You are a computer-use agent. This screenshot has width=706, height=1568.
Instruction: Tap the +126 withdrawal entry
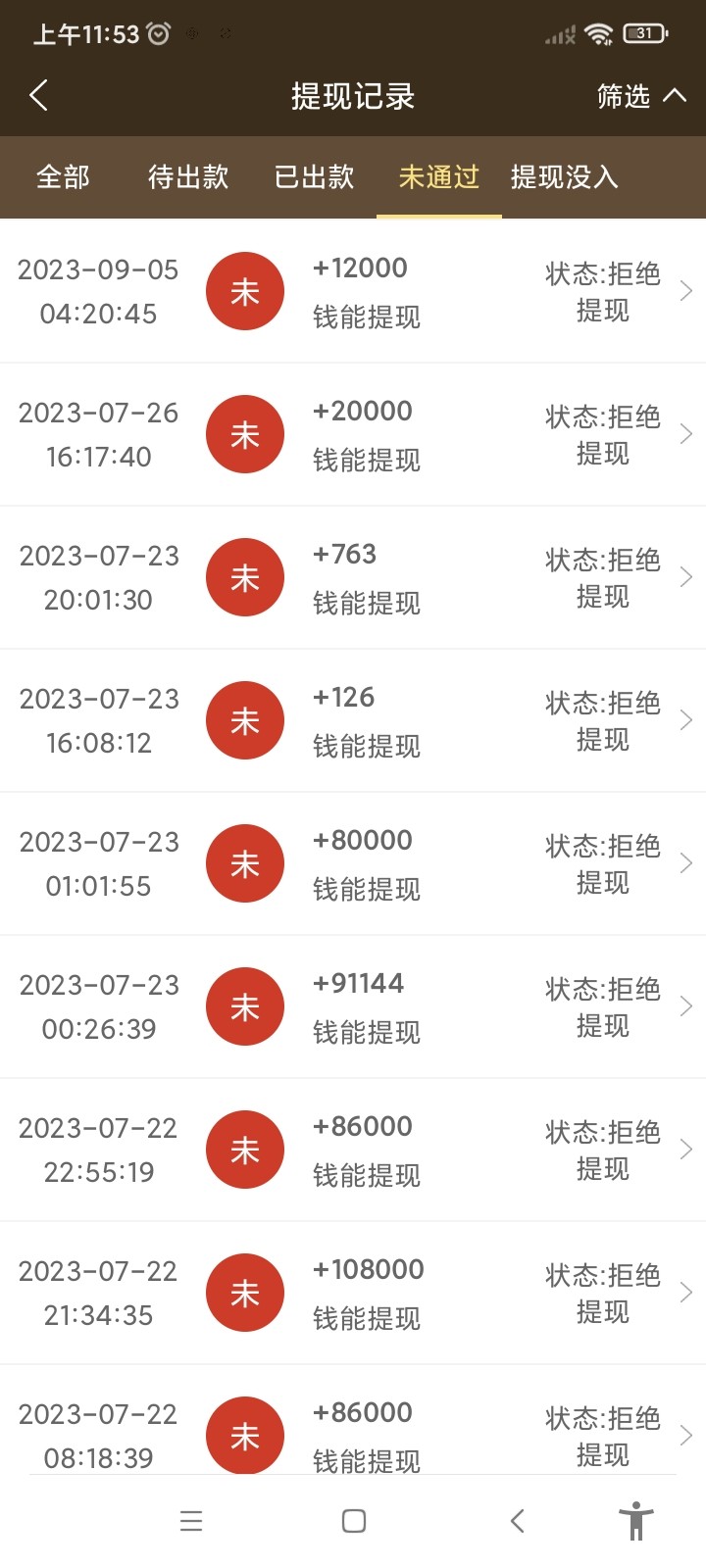coord(353,721)
